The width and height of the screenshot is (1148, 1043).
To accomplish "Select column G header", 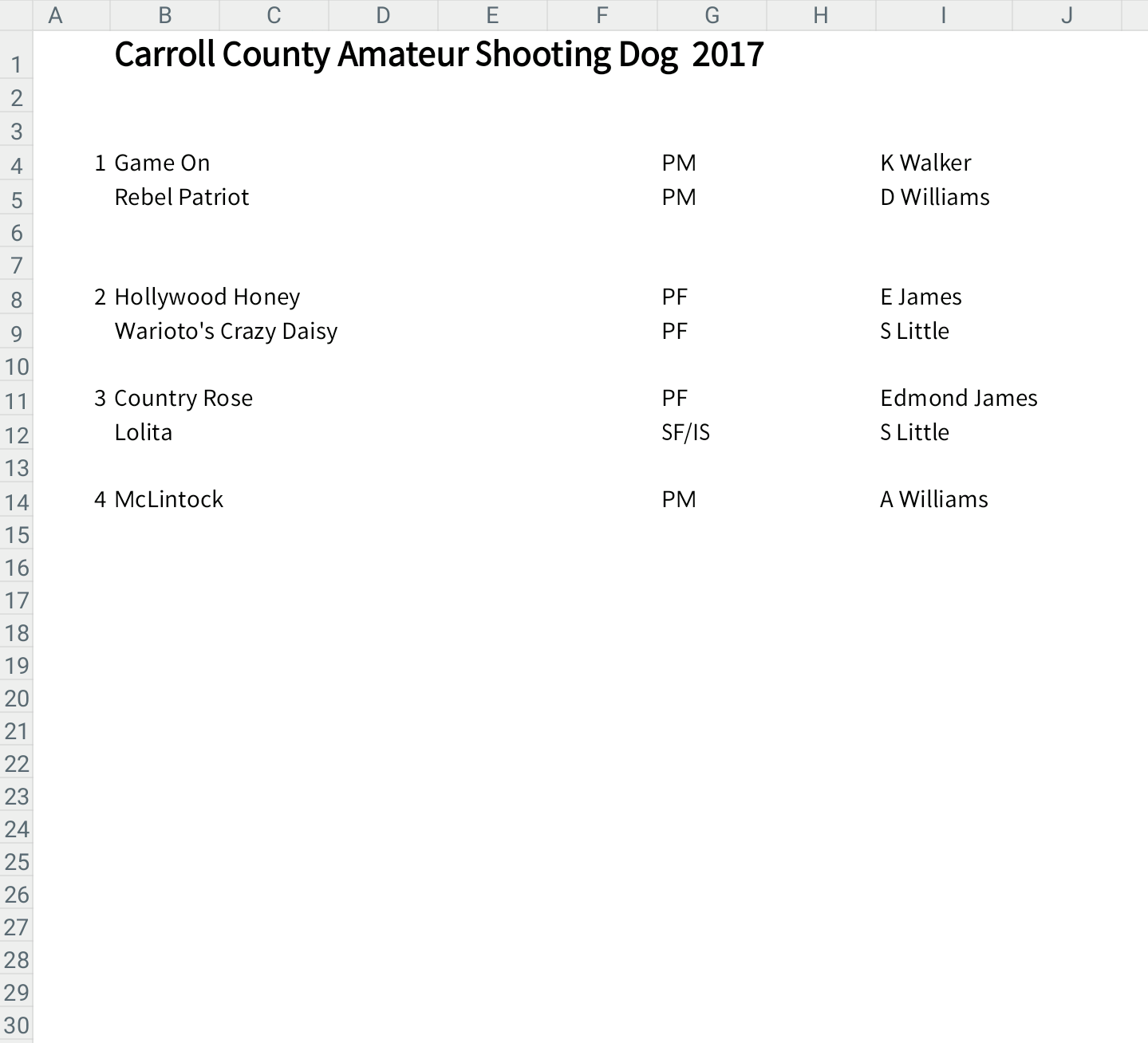I will [x=712, y=15].
